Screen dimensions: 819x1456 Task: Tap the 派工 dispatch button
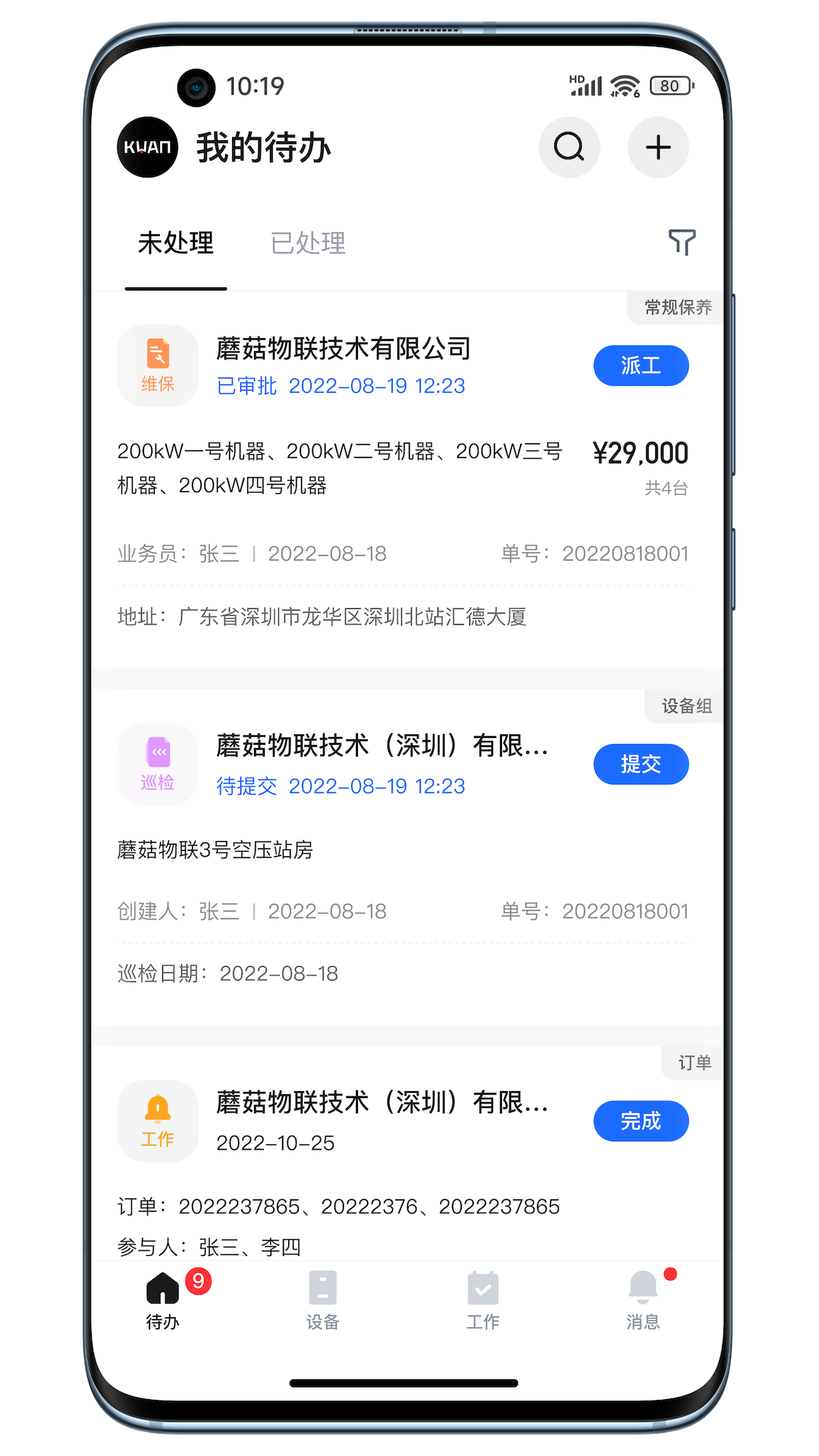pos(641,366)
